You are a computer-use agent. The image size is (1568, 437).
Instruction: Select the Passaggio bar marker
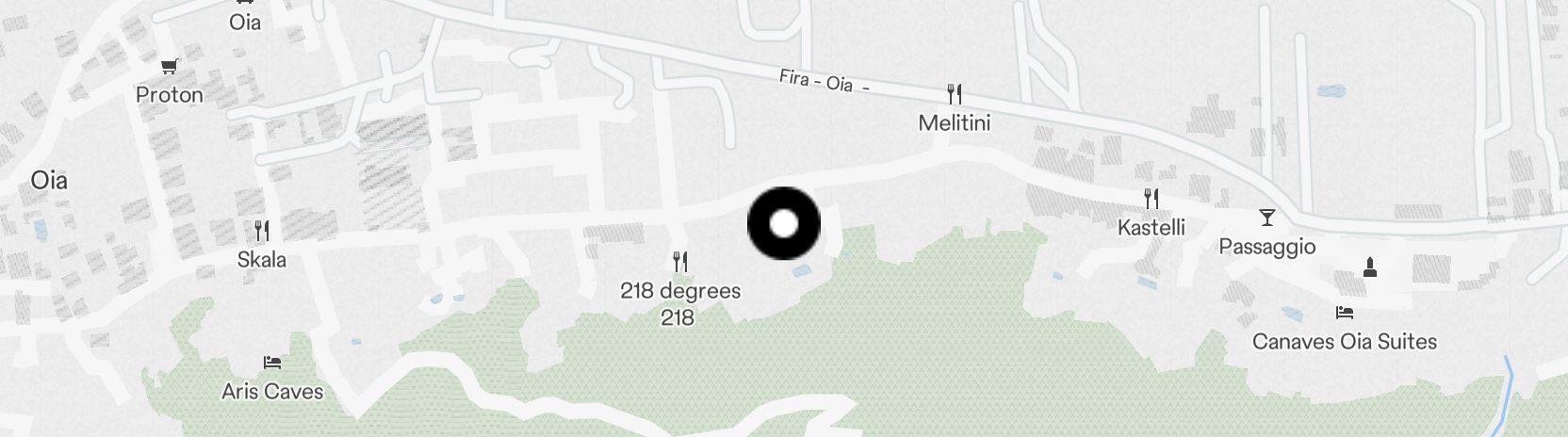pyautogui.click(x=1266, y=218)
